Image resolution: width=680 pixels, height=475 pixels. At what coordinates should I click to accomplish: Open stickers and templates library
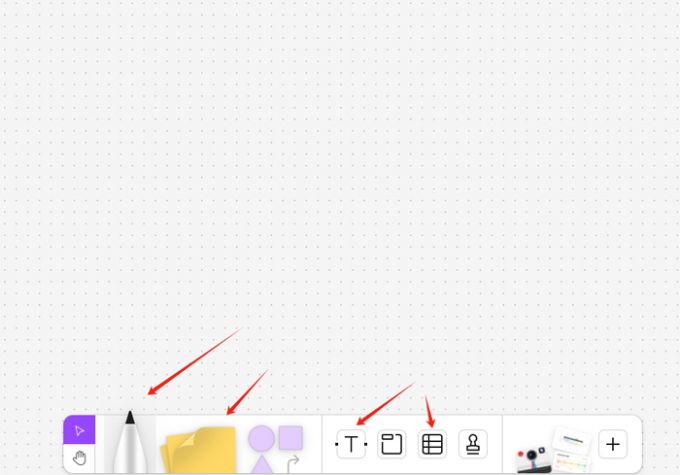pyautogui.click(x=553, y=449)
